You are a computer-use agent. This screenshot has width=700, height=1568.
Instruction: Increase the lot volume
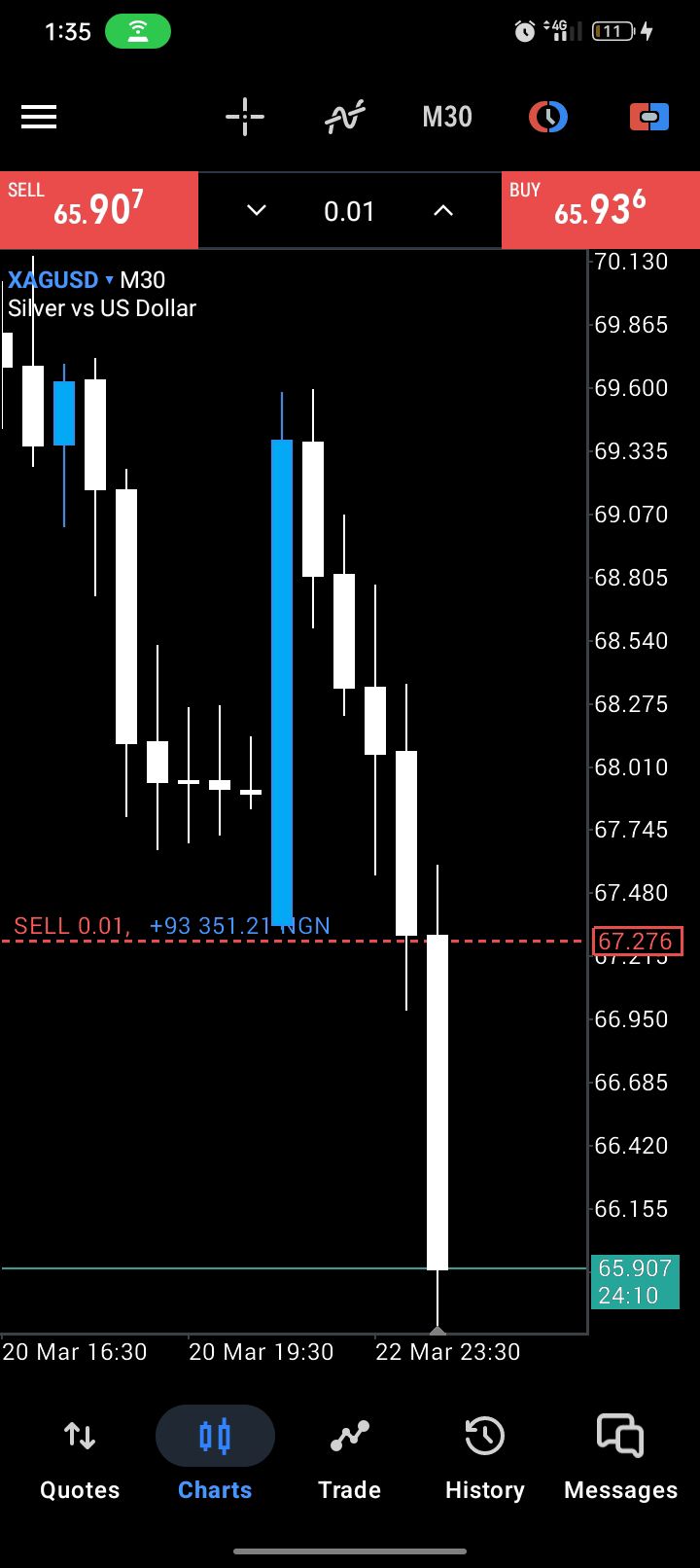point(443,210)
